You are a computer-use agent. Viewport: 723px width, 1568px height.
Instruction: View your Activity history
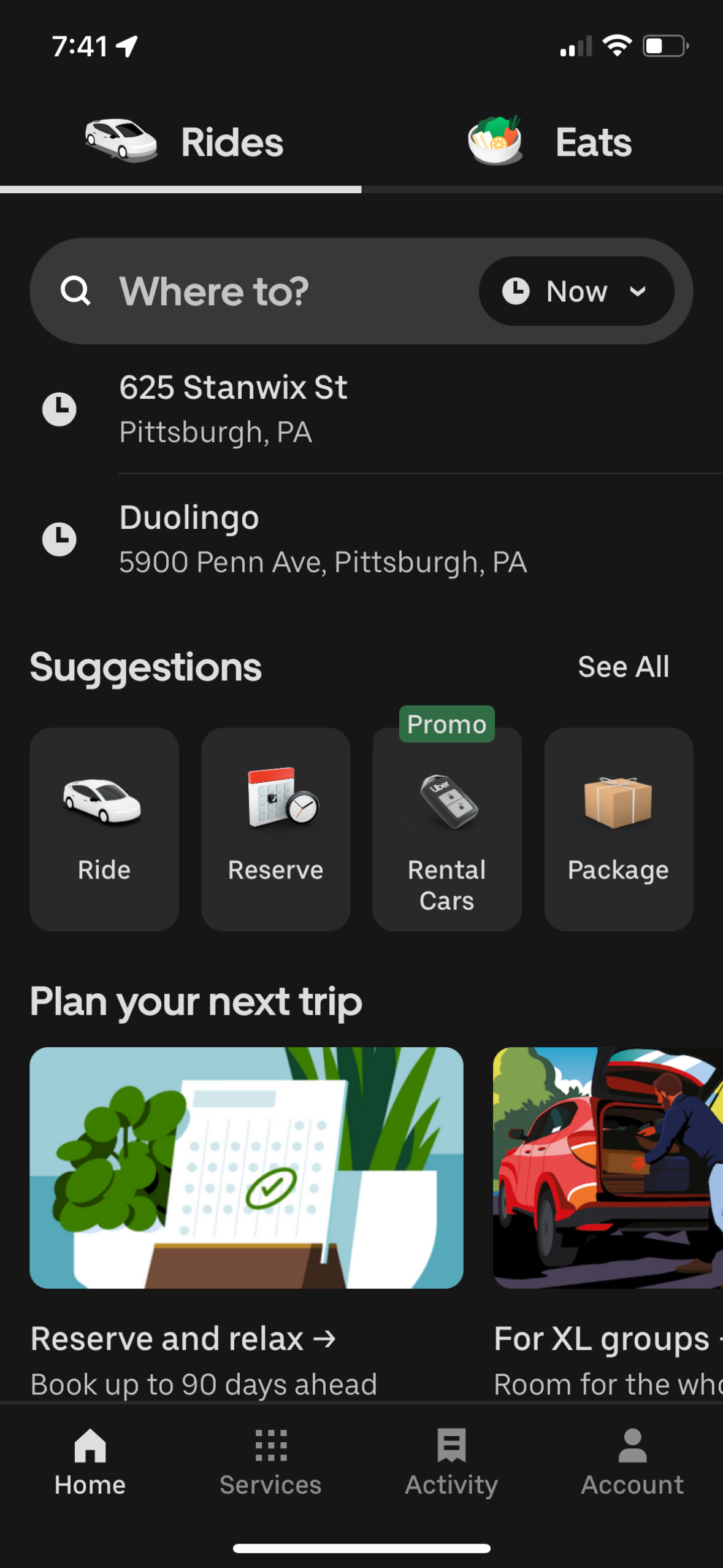click(x=452, y=1466)
